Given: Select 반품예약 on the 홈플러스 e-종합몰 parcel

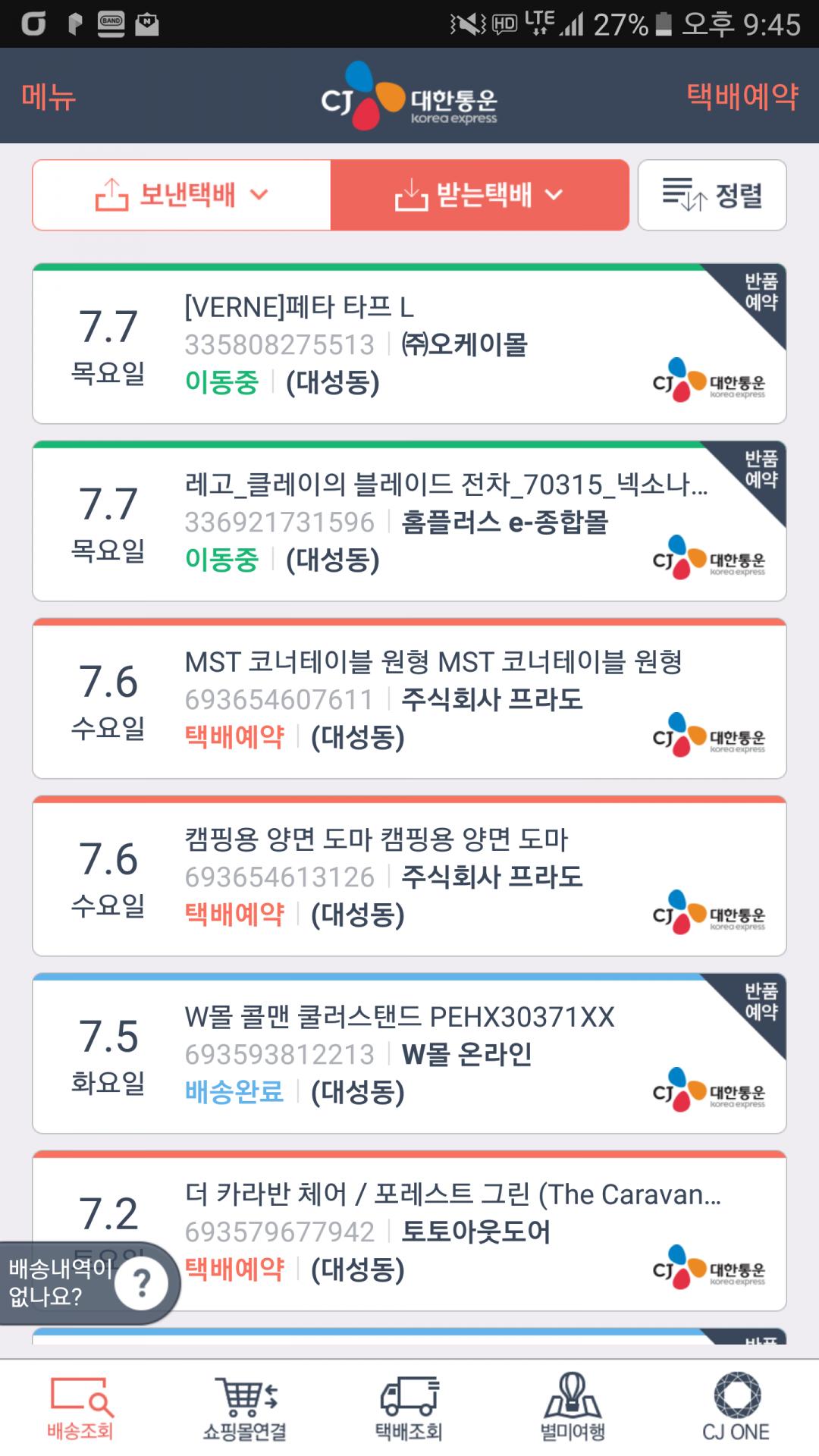Looking at the screenshot, I should [x=758, y=469].
